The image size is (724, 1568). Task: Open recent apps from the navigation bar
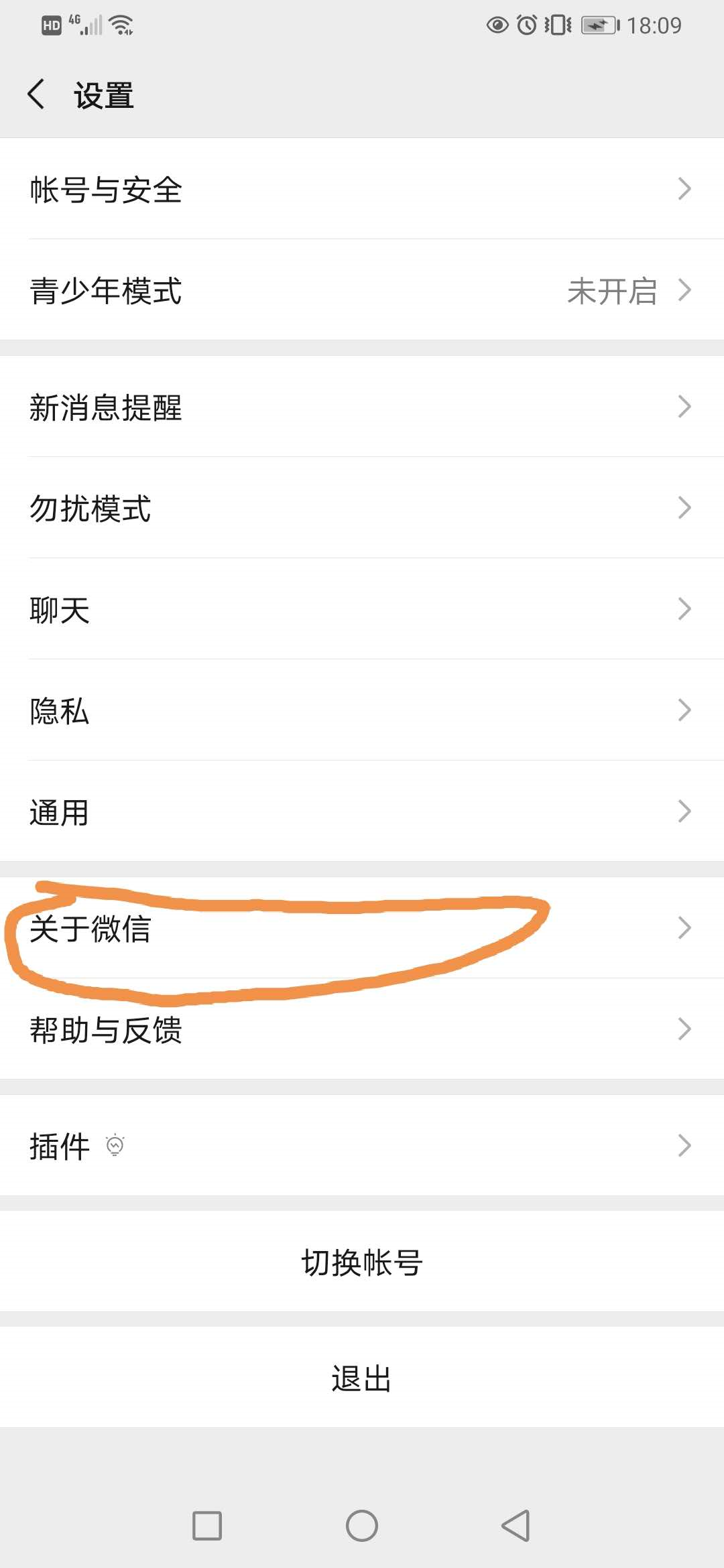point(207,1526)
